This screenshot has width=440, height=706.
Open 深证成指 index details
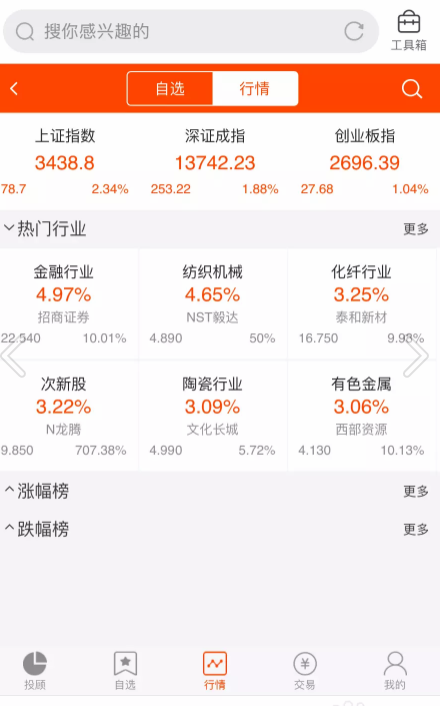(215, 161)
